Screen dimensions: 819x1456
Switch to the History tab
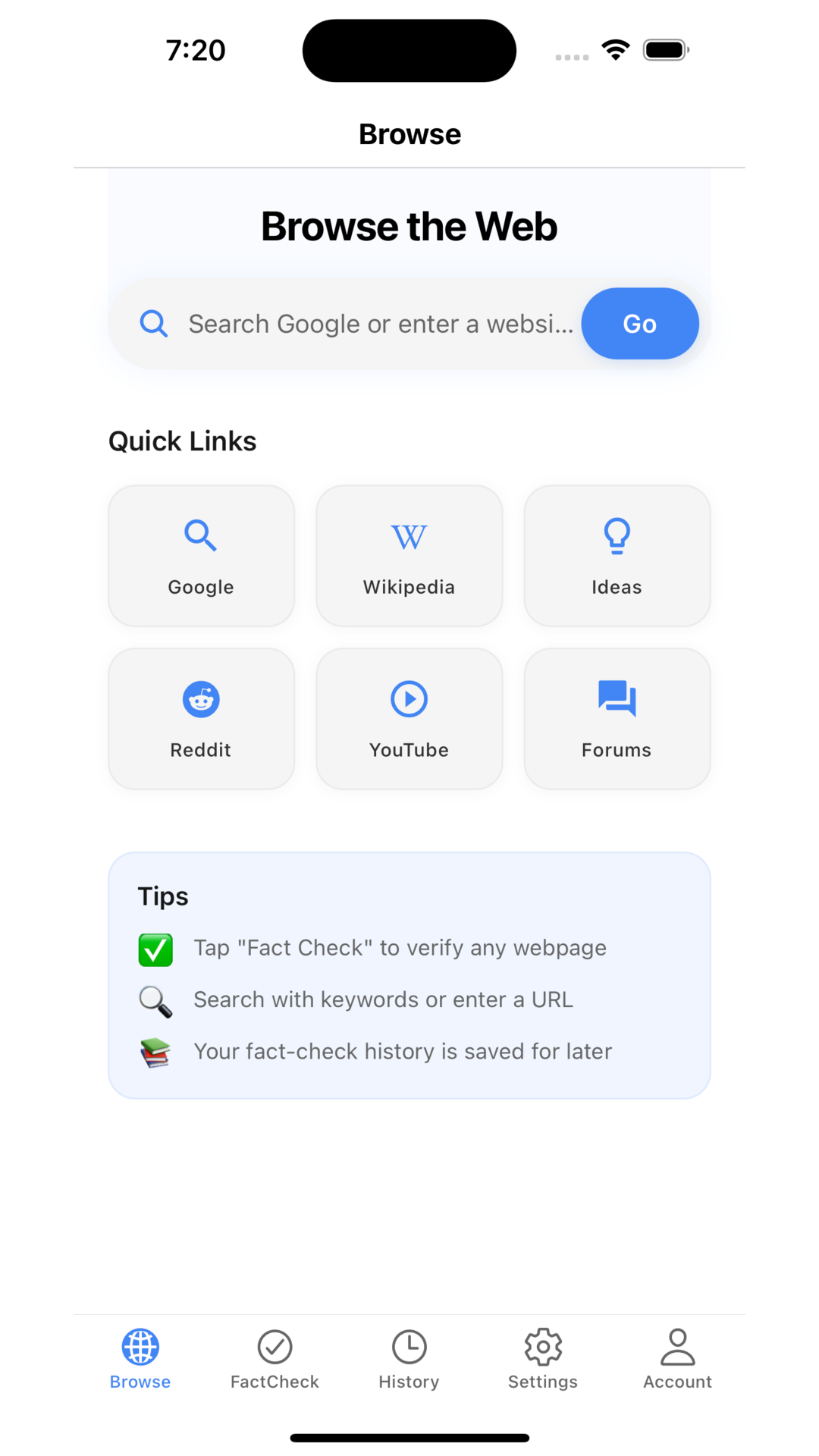[x=409, y=1360]
